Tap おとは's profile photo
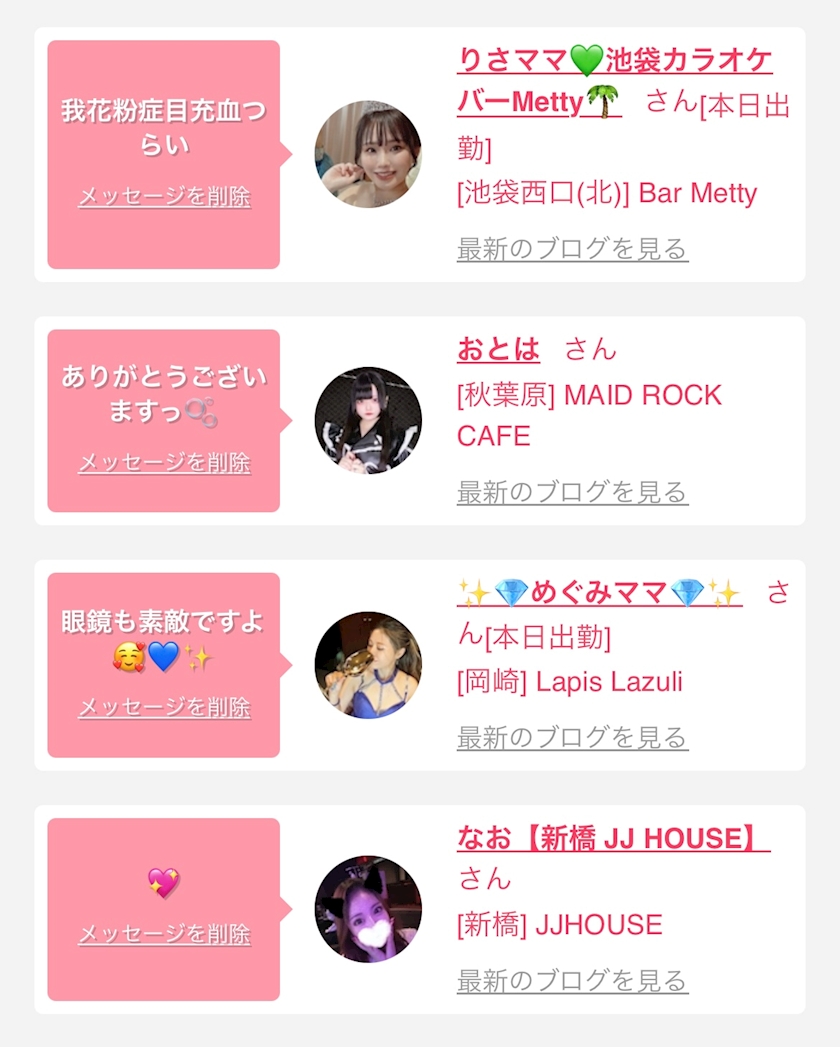 point(368,420)
